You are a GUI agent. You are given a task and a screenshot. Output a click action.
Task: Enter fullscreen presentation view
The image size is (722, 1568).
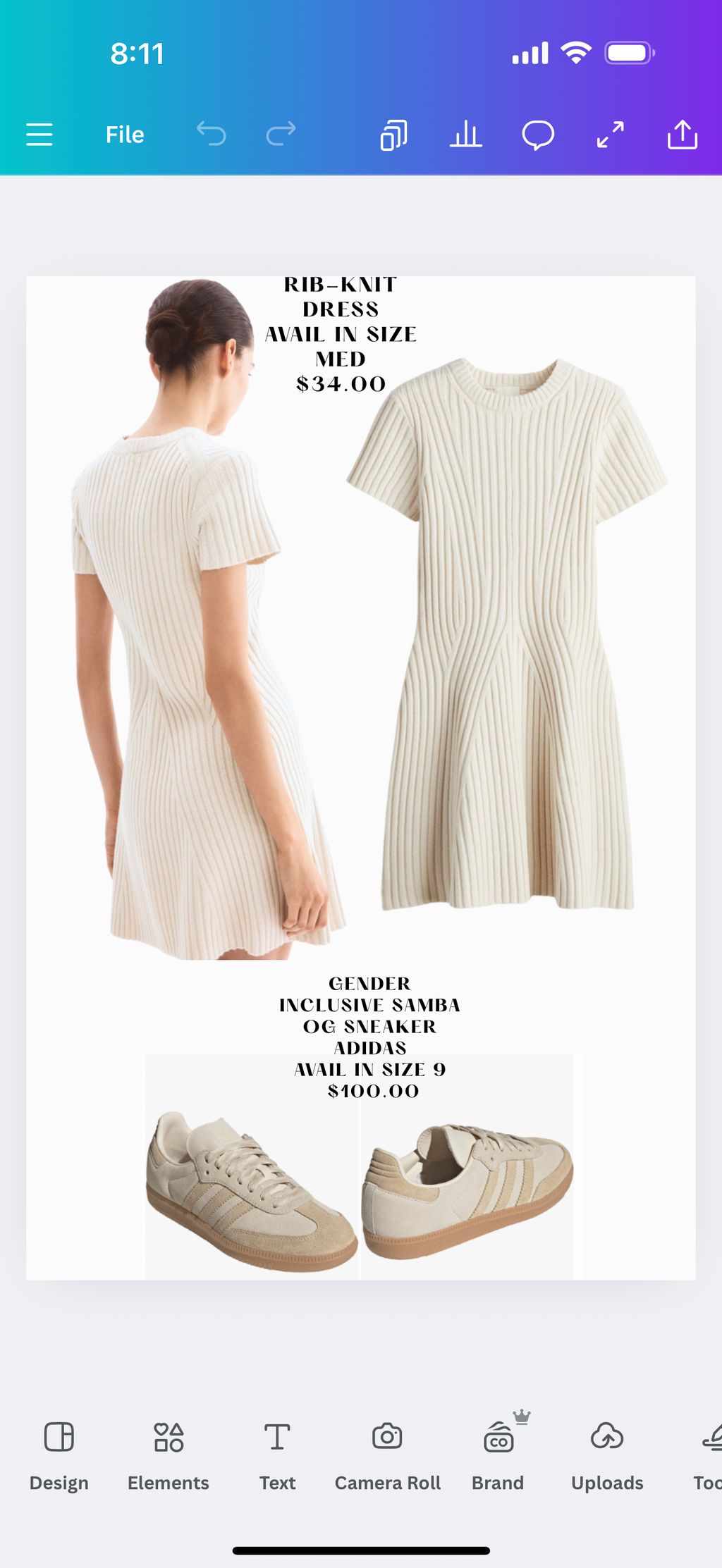point(610,134)
